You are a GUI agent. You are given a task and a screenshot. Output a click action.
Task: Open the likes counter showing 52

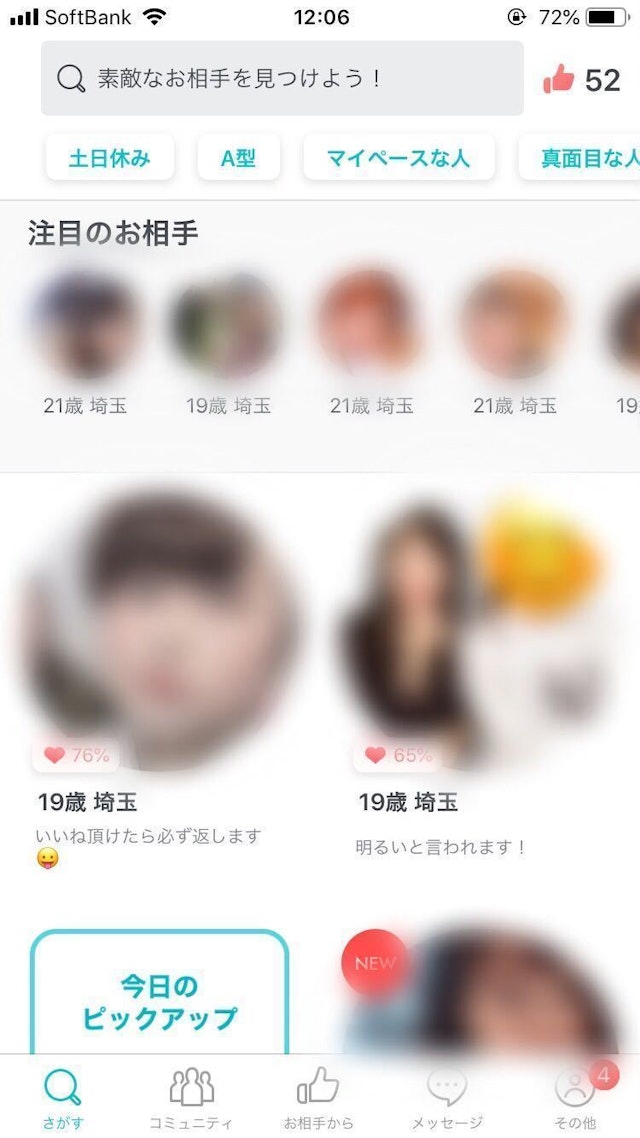pyautogui.click(x=583, y=79)
